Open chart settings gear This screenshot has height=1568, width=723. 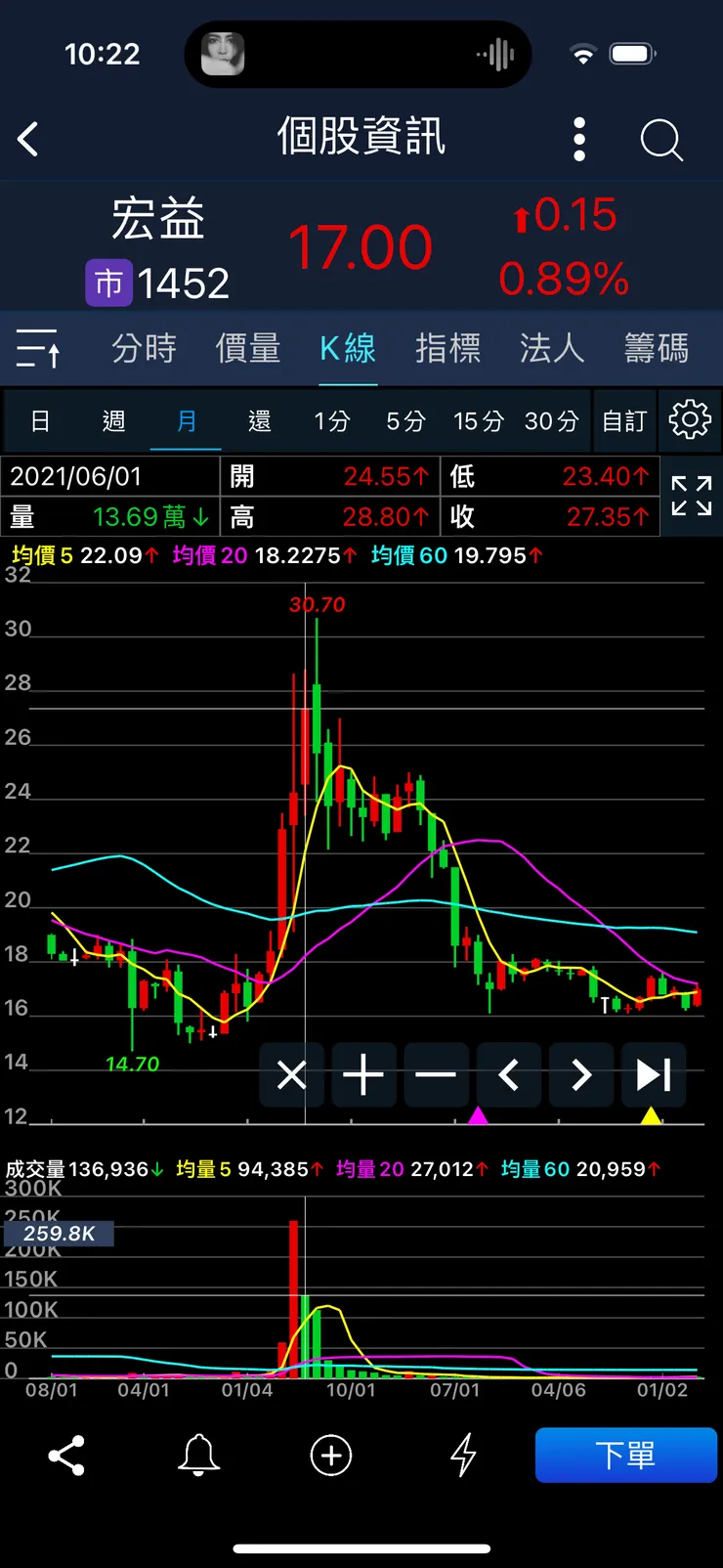click(690, 420)
